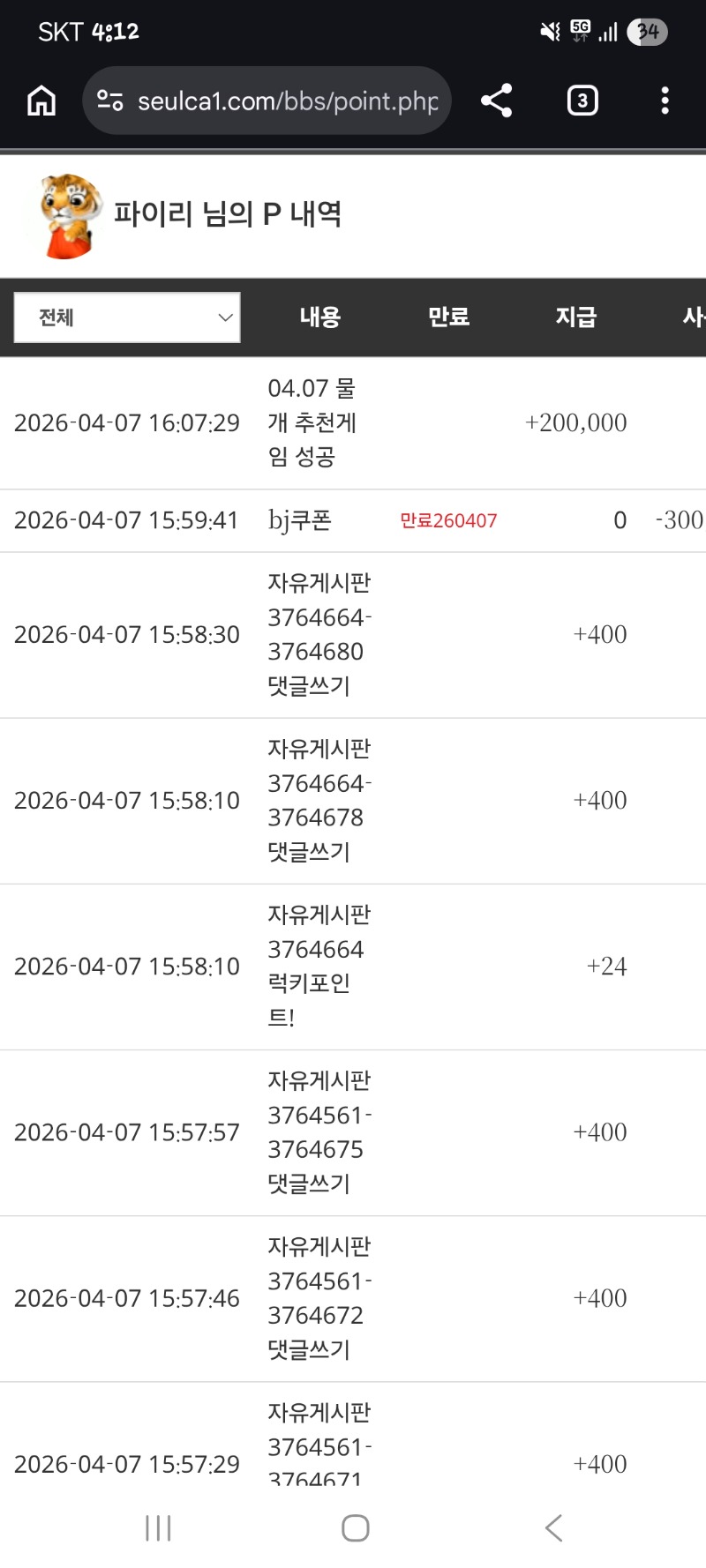Tap the 만료 column header

[x=450, y=317]
